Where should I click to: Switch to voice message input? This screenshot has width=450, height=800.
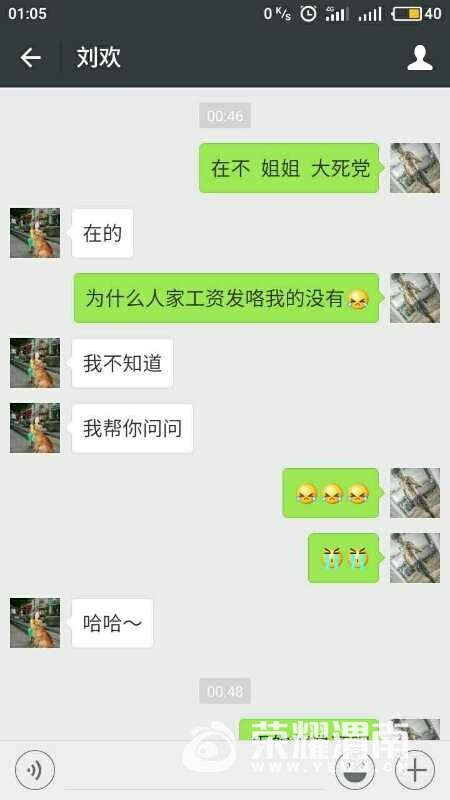coord(35,770)
